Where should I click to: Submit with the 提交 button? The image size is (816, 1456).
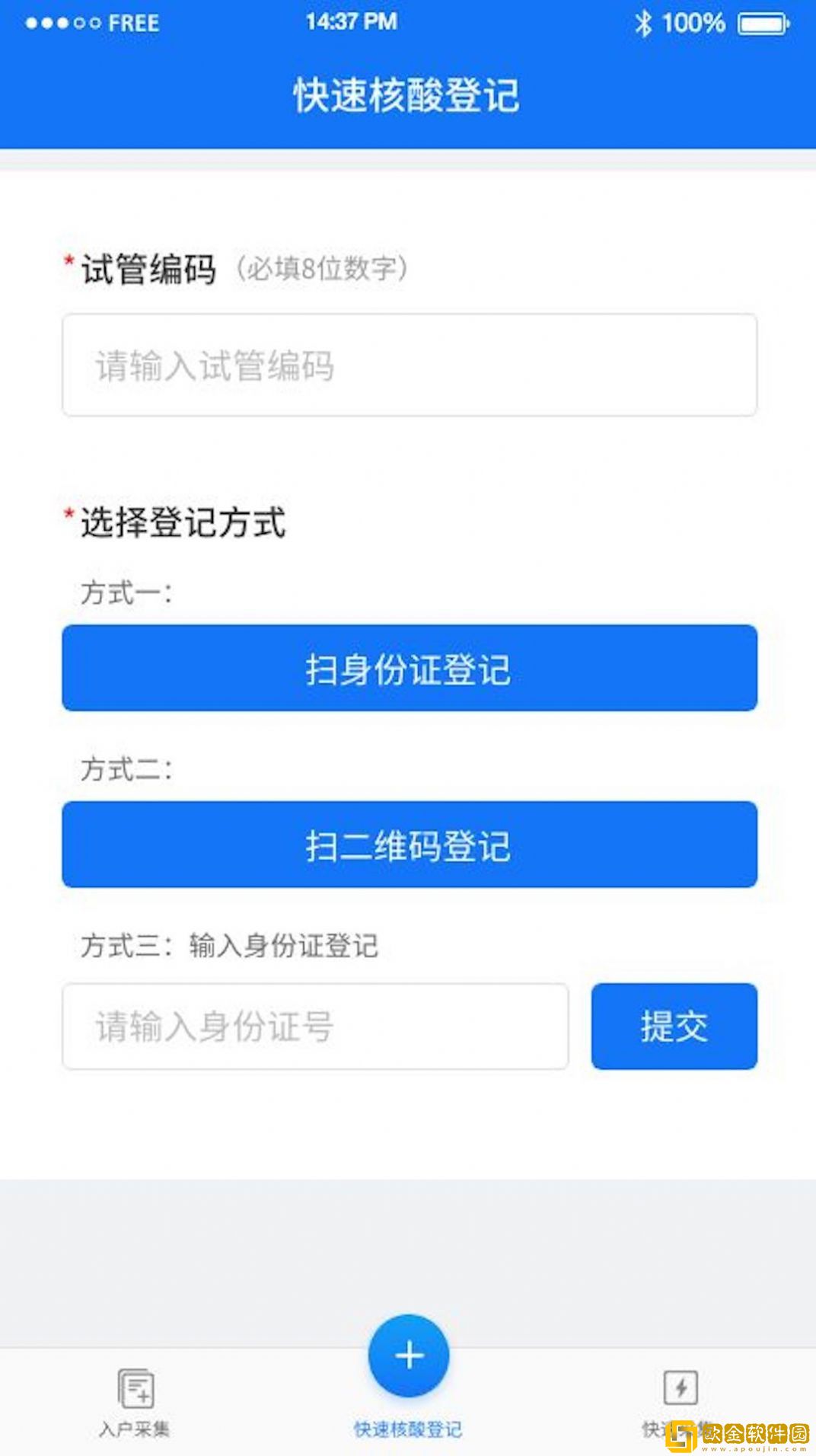click(x=673, y=1027)
